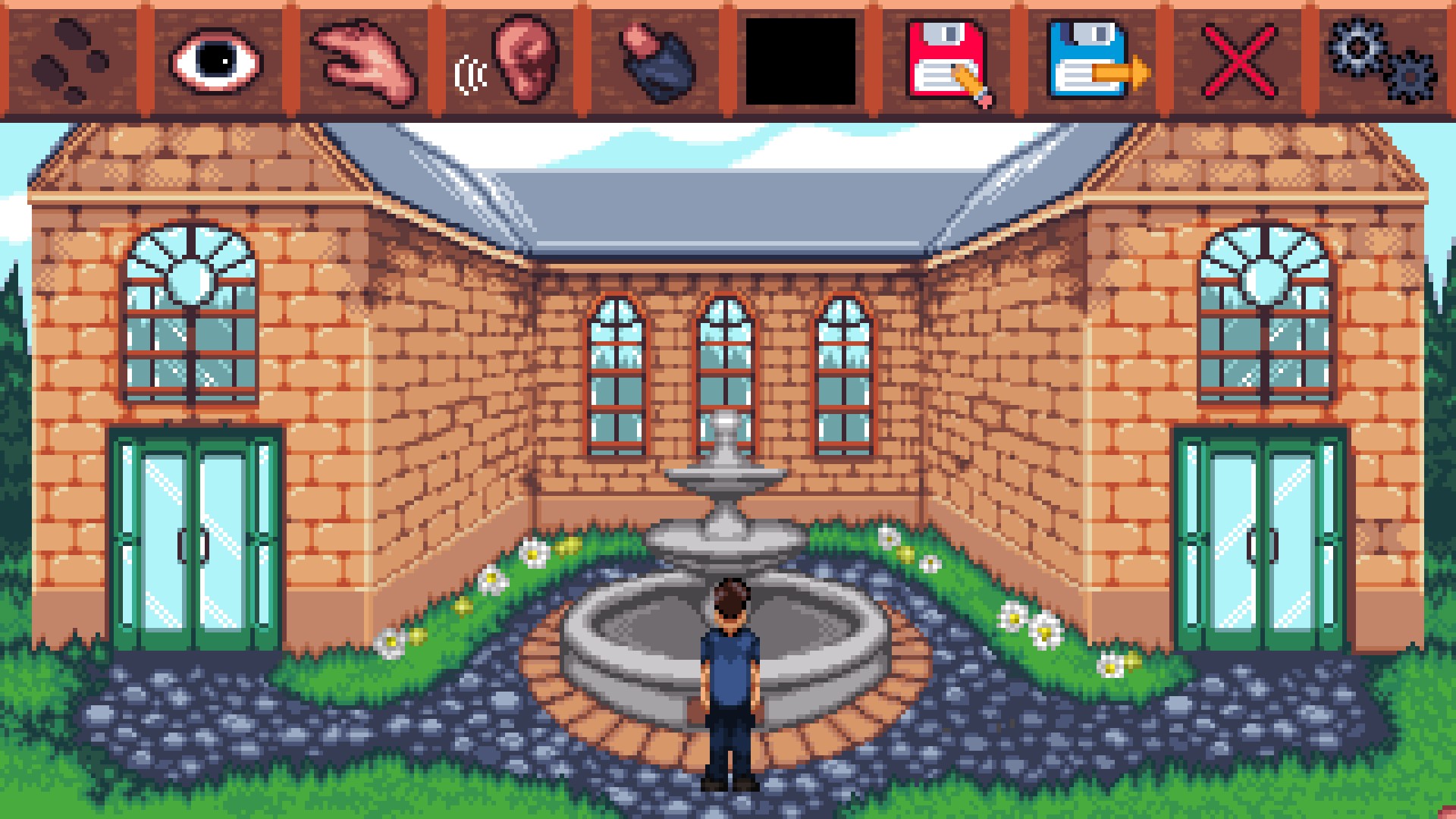Image resolution: width=1456 pixels, height=819 pixels.
Task: Quit using the red X icon
Action: click(1239, 62)
